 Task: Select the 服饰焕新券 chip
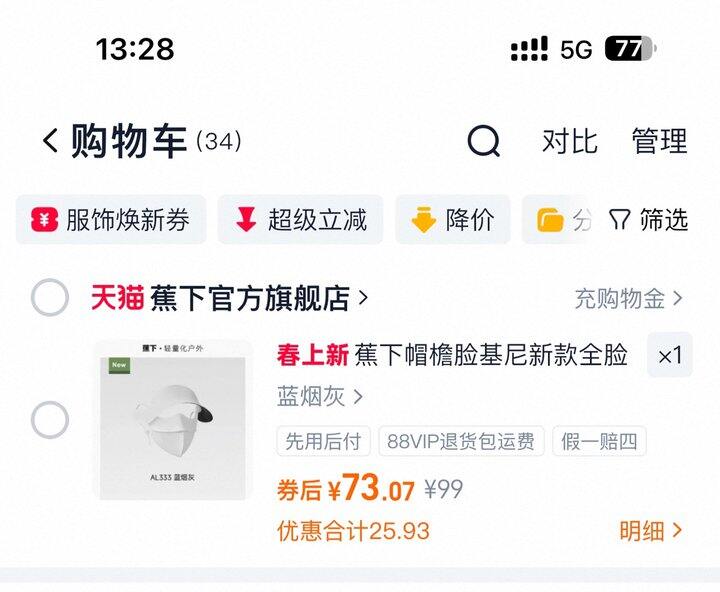coord(111,220)
